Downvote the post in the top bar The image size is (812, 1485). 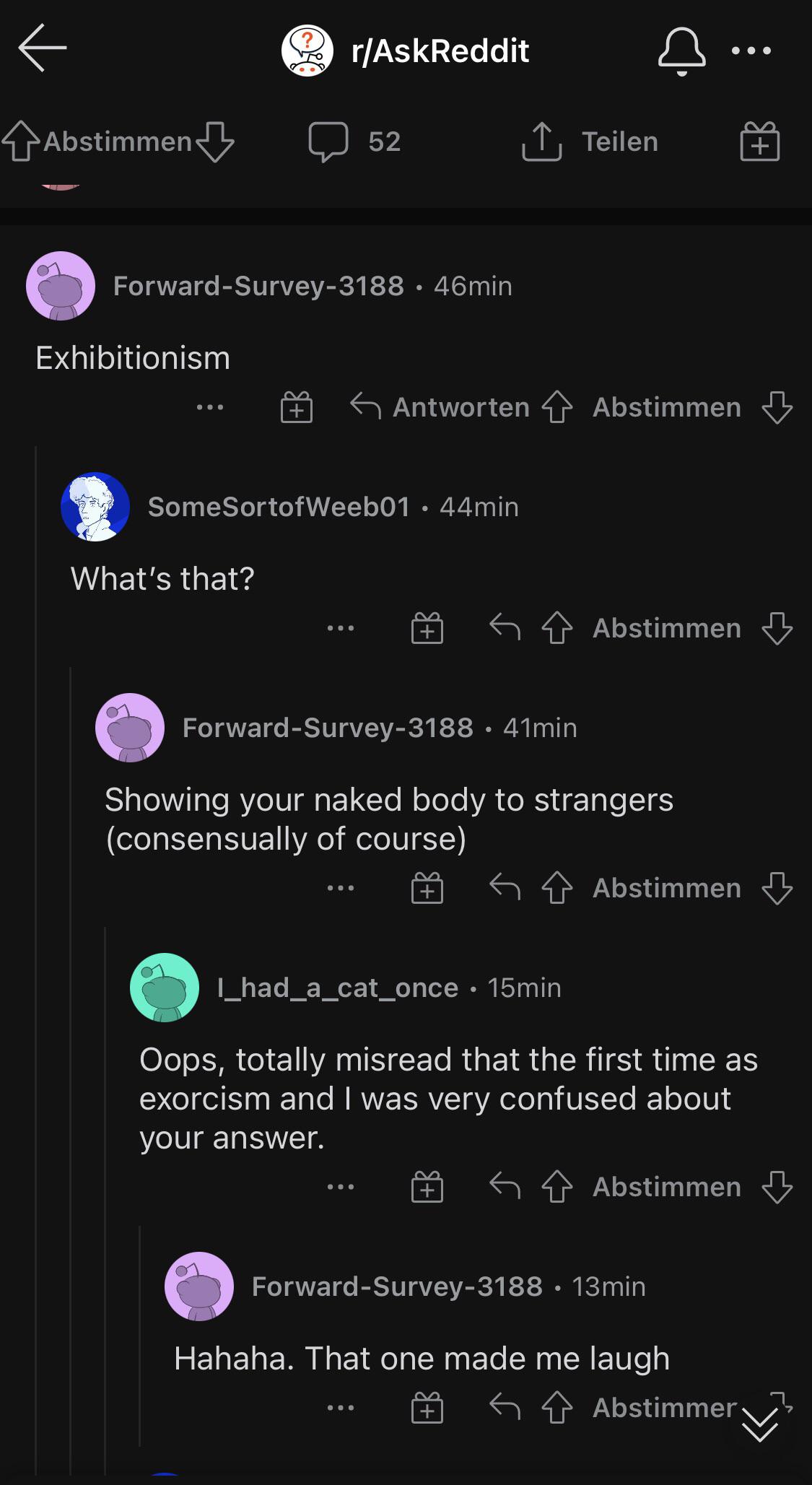(x=215, y=141)
